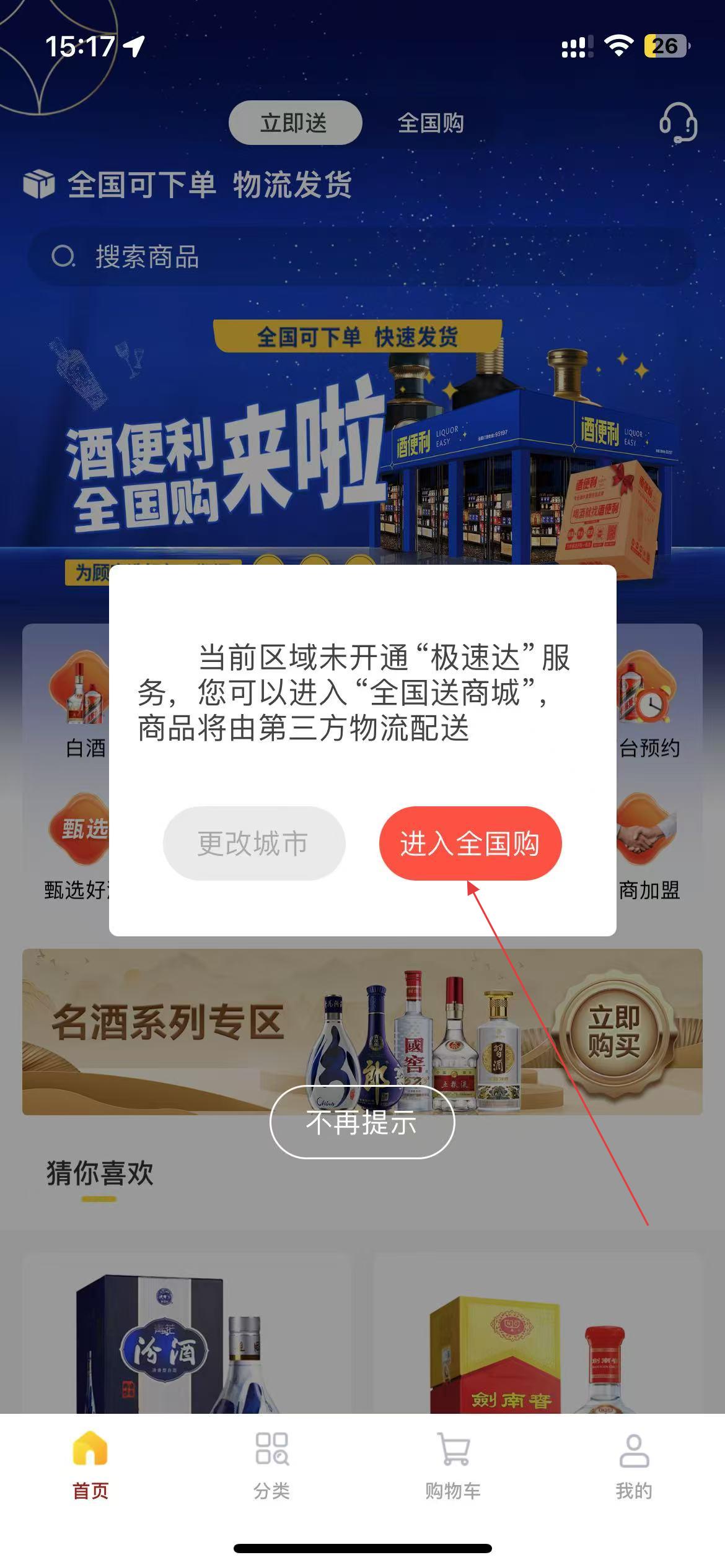Open the 分类 tab in bottom navigation

pyautogui.click(x=271, y=1465)
